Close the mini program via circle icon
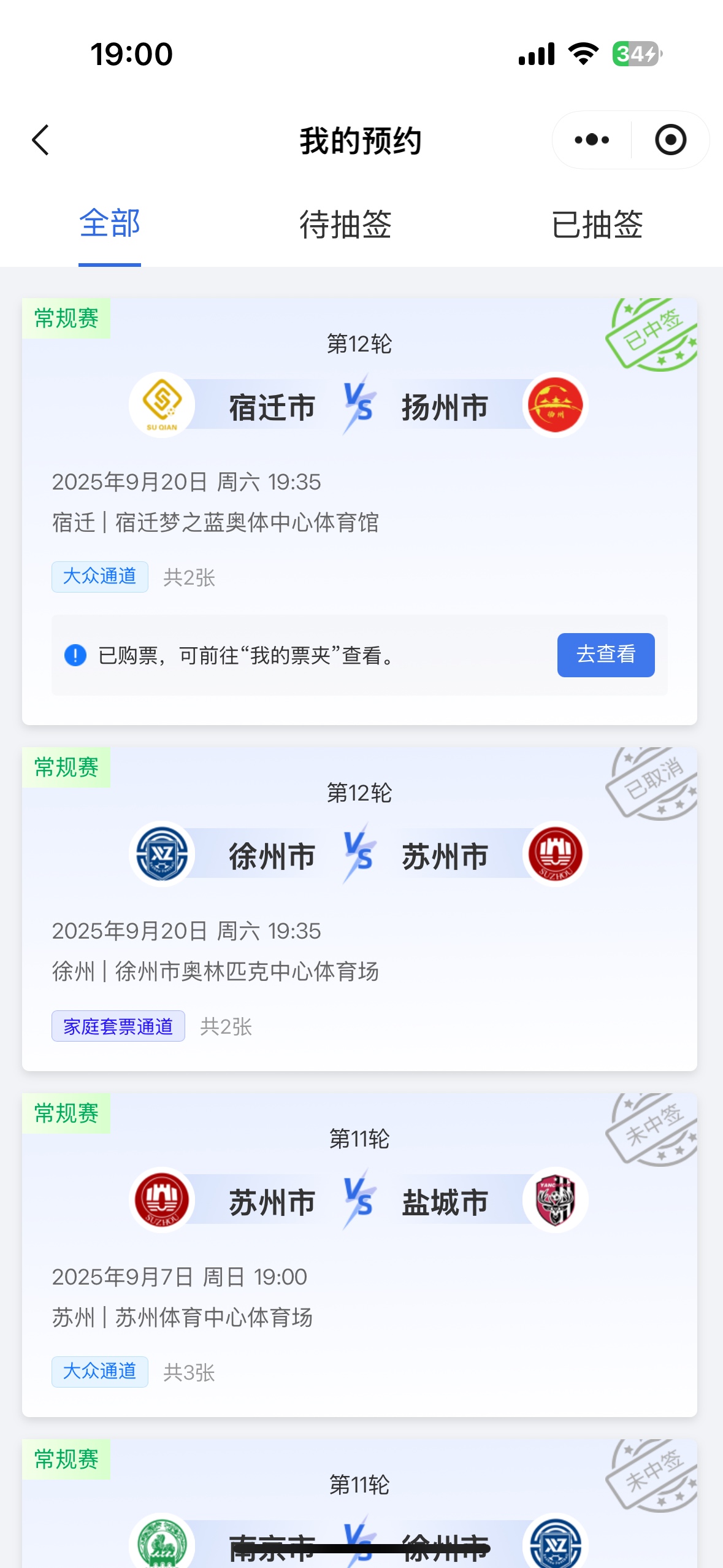 [x=670, y=140]
